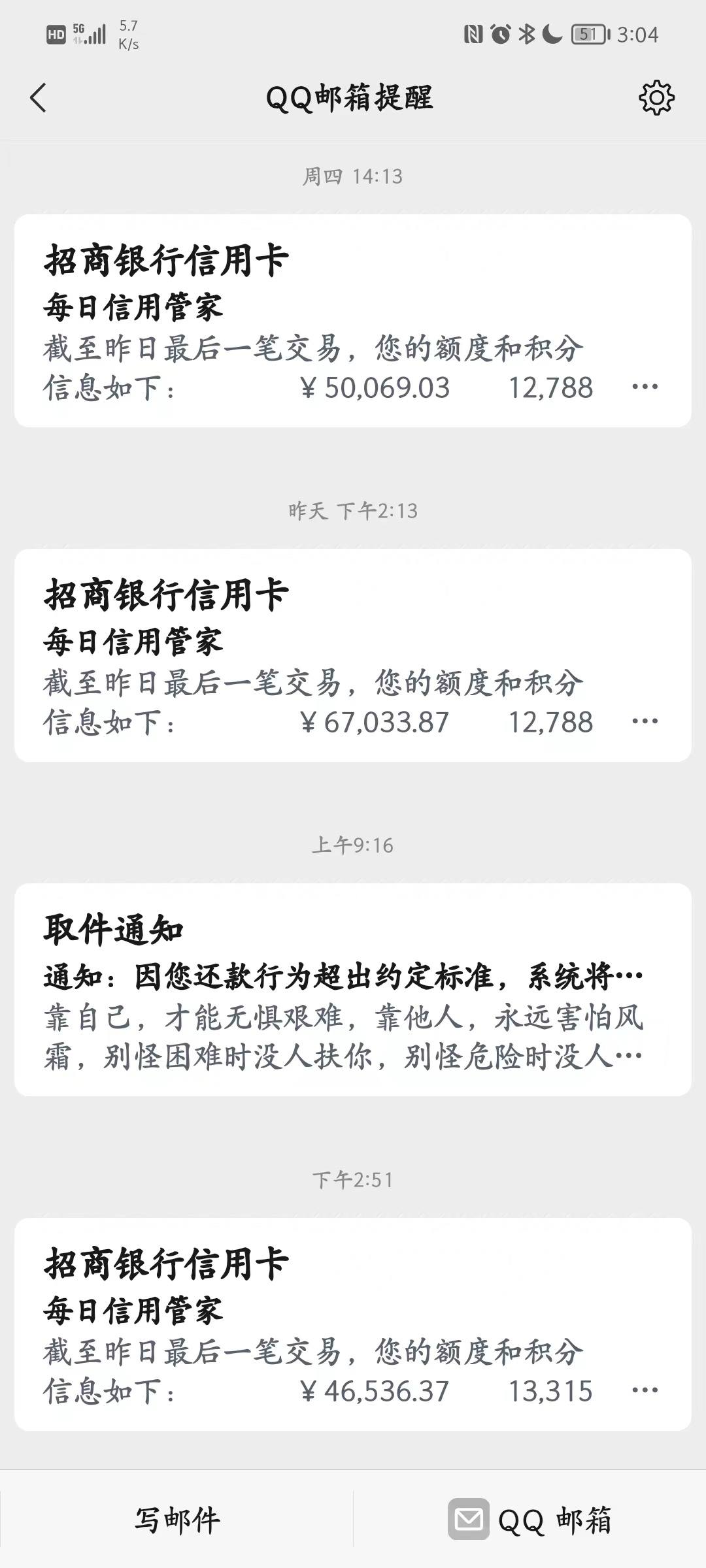Go back using the top-left arrow
The height and width of the screenshot is (1568, 706).
tap(38, 98)
